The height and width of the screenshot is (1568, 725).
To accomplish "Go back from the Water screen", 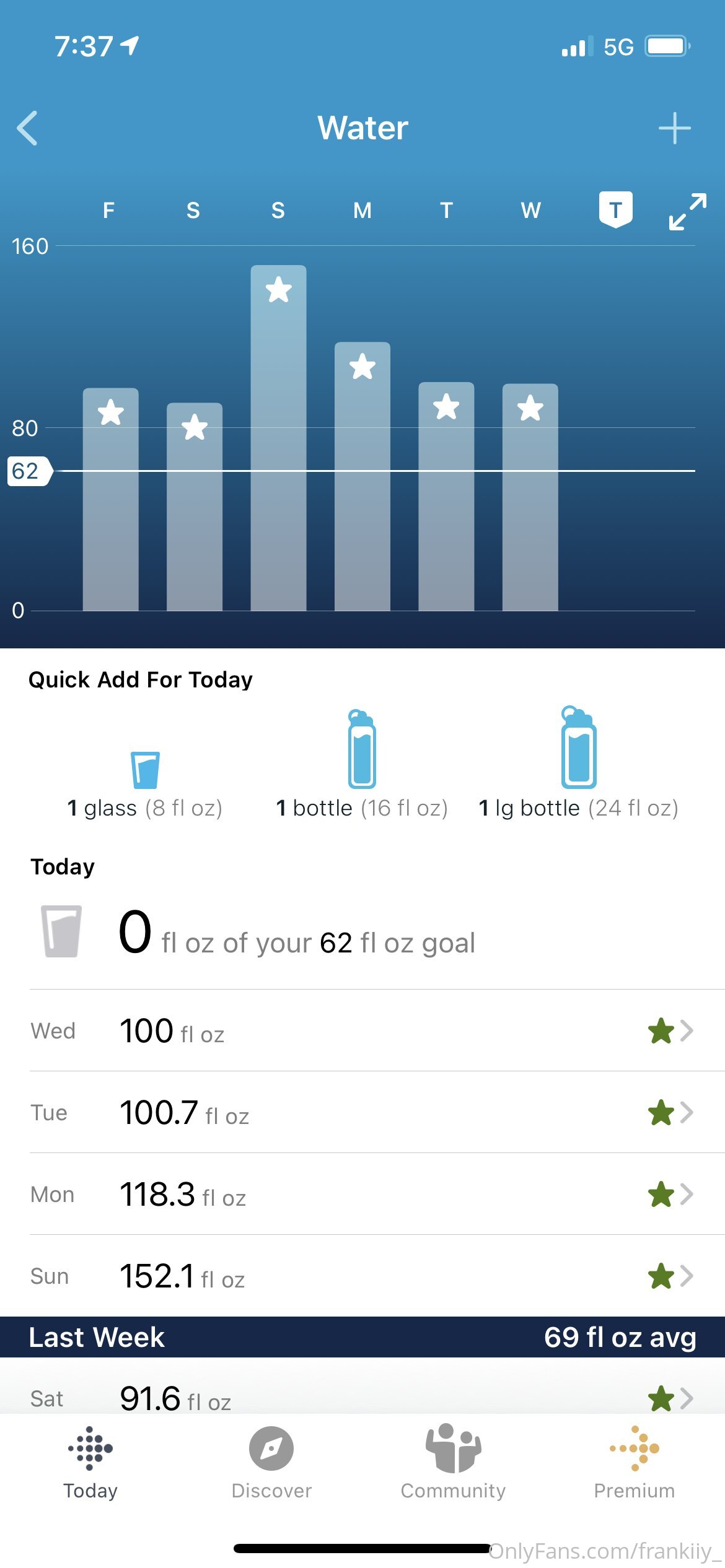I will point(27,128).
